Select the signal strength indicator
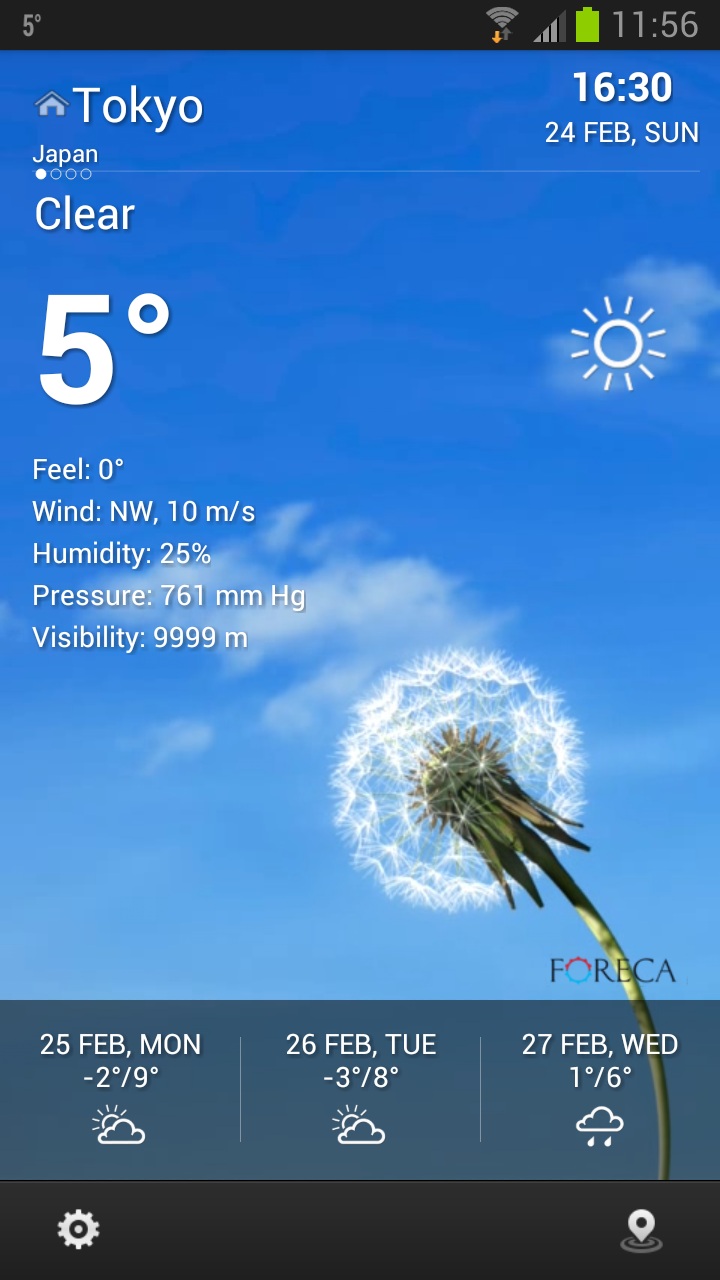 549,27
